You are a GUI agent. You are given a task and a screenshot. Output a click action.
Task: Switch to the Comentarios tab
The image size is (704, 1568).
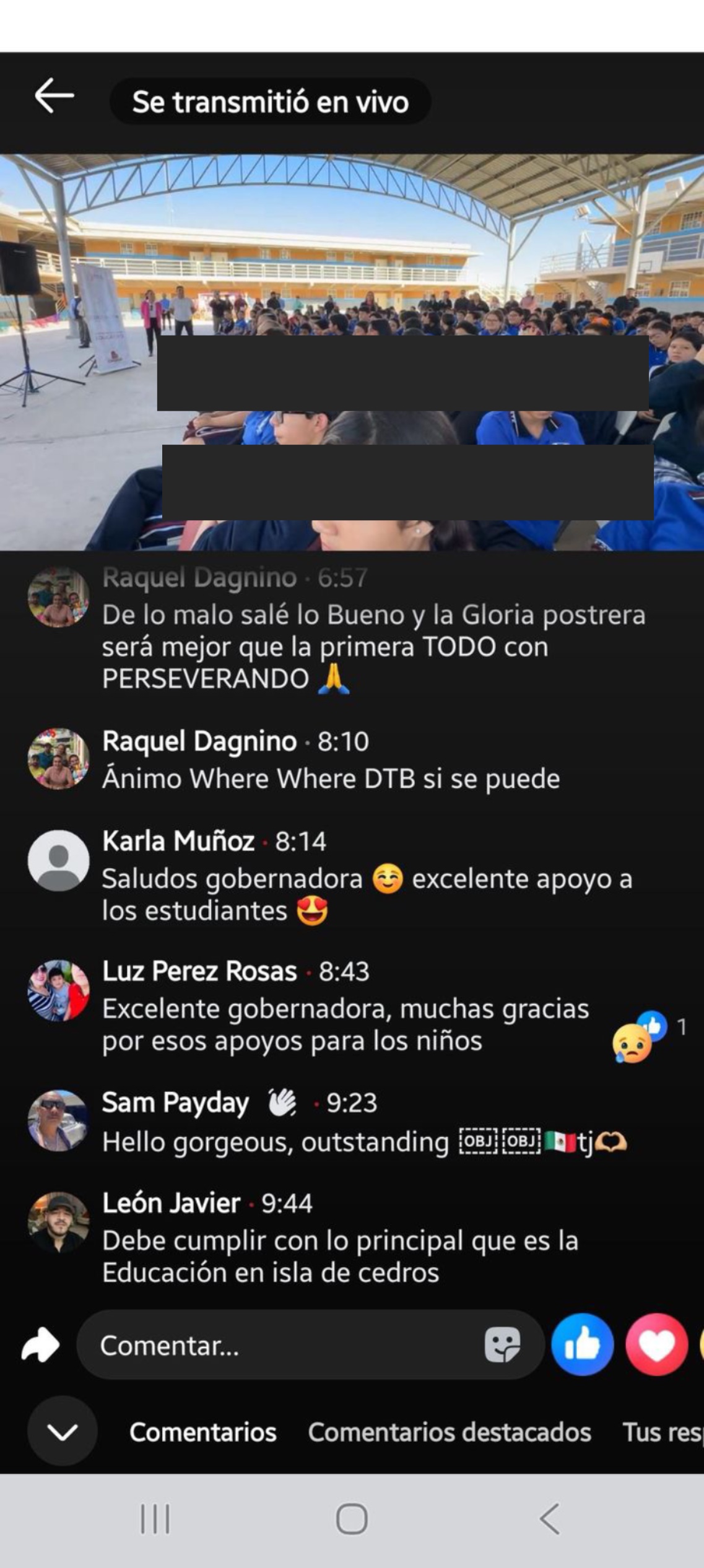pyautogui.click(x=202, y=1432)
